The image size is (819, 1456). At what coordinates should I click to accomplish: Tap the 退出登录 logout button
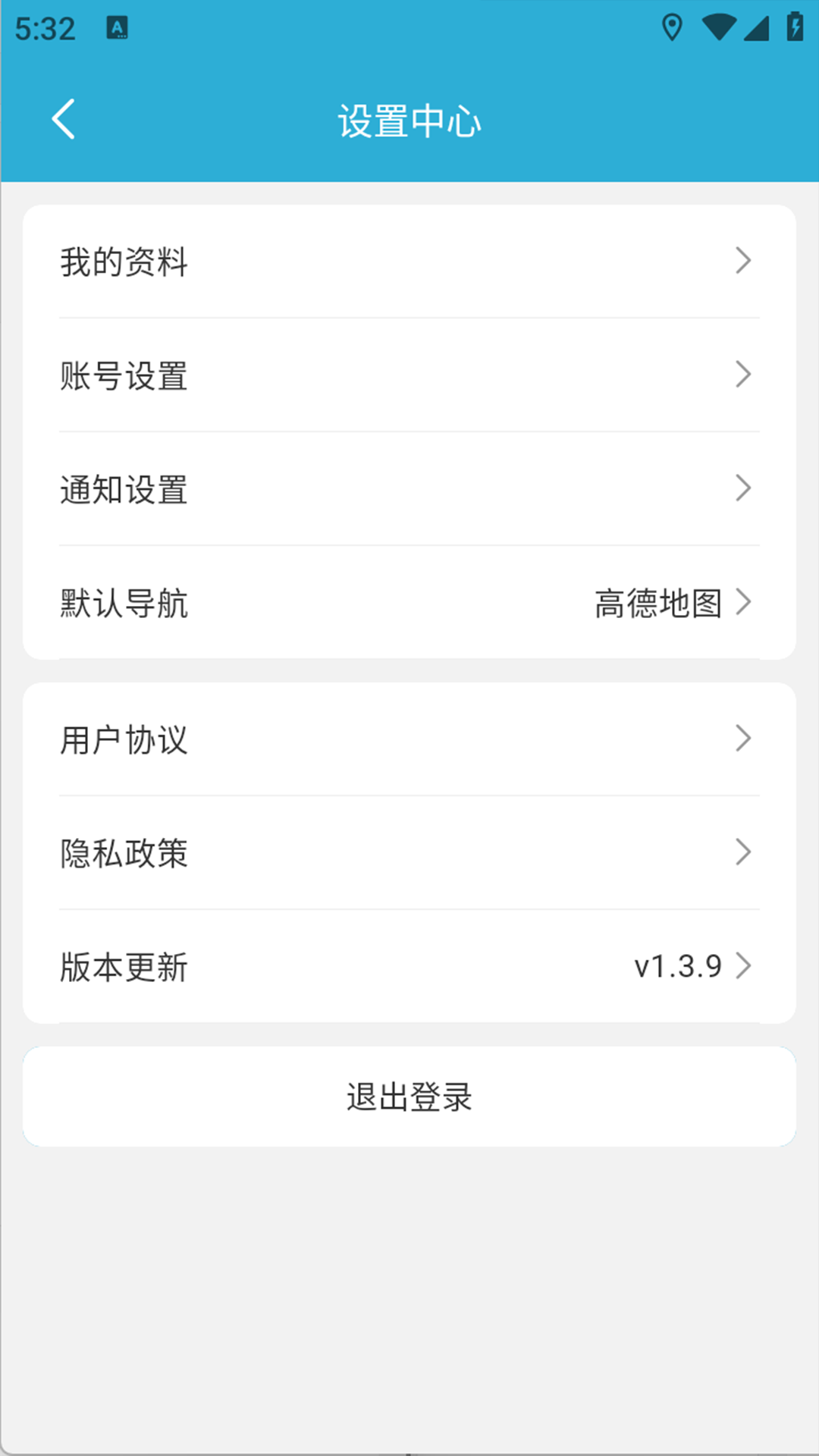click(409, 1095)
